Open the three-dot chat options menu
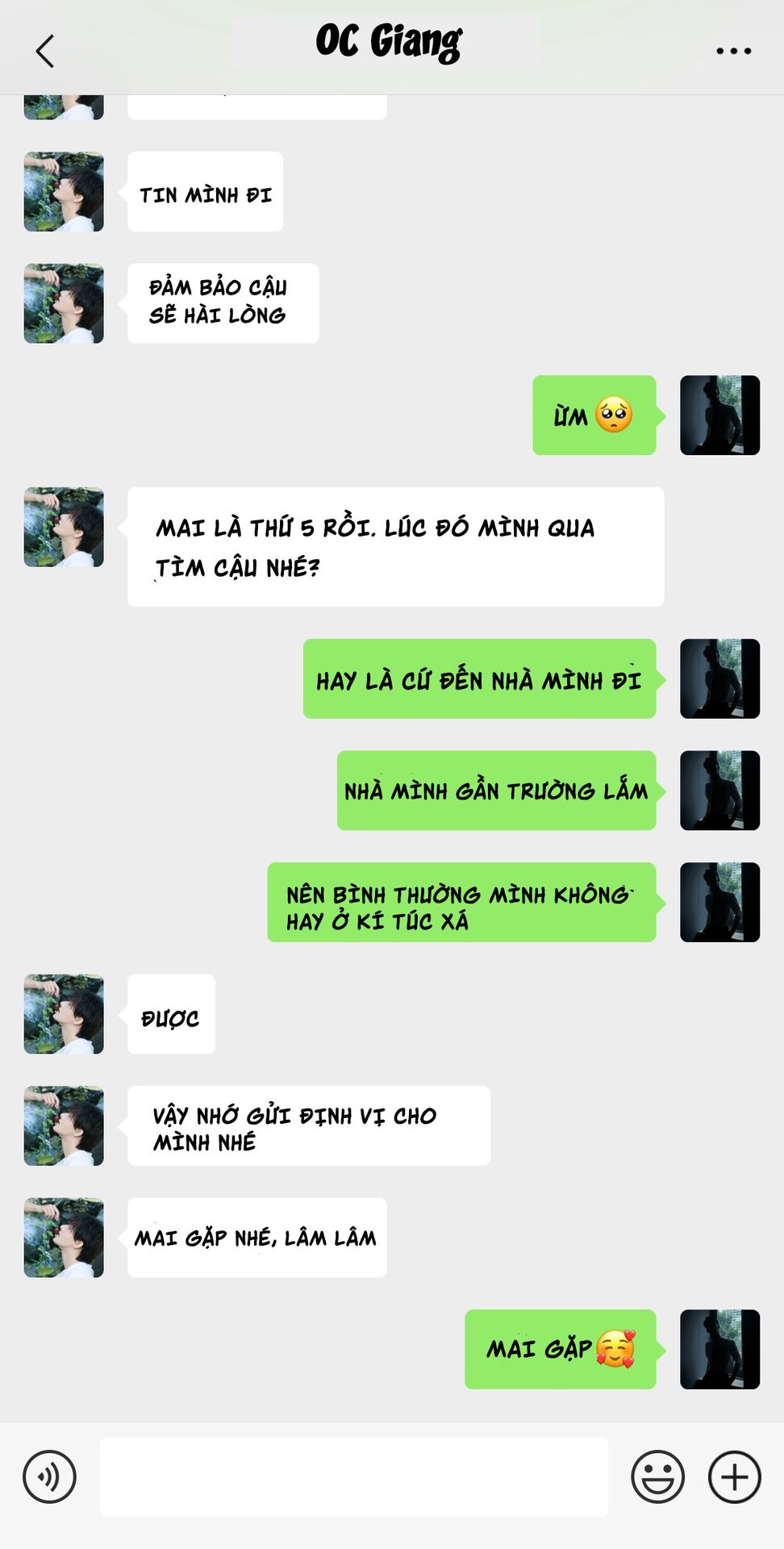Screen dimensions: 784x1549 [x=733, y=51]
